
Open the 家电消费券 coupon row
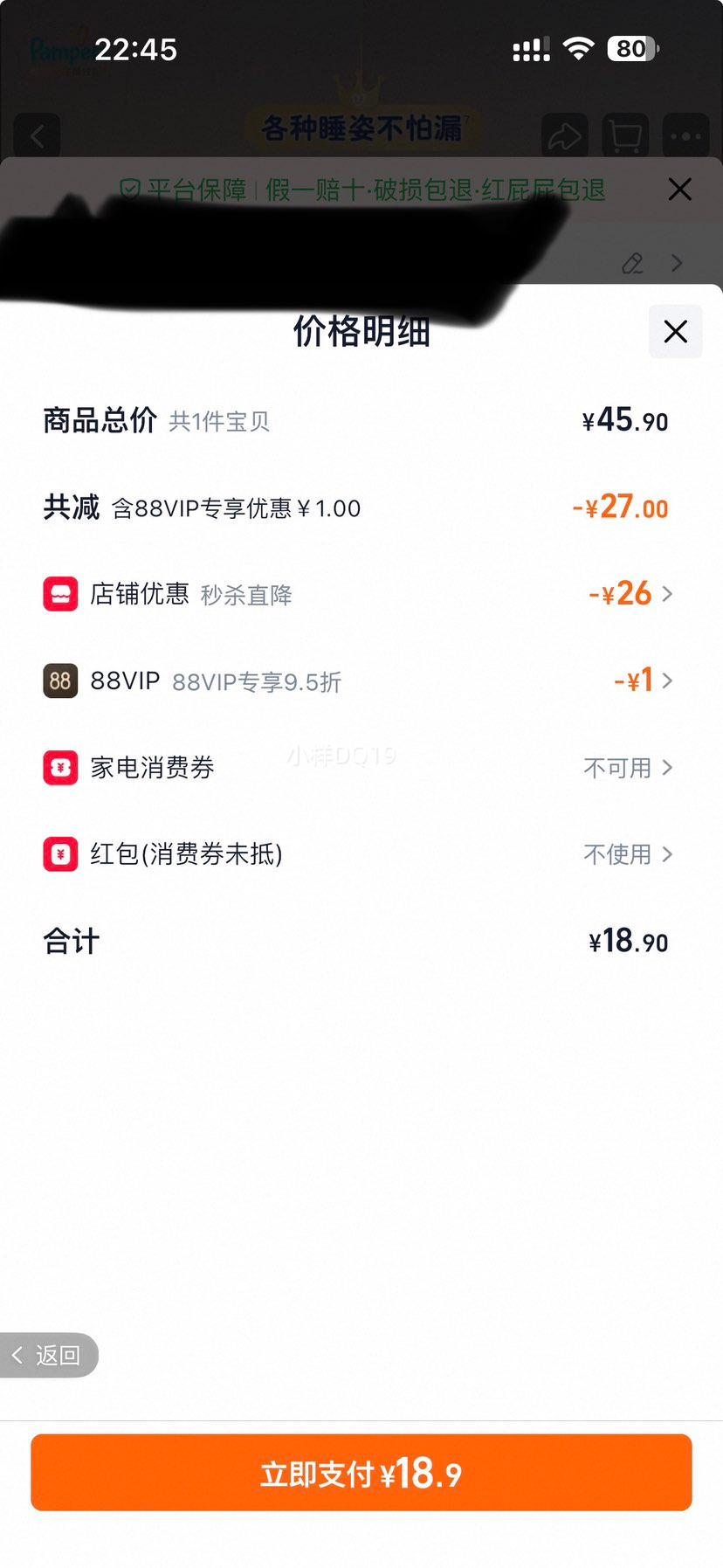[x=358, y=768]
